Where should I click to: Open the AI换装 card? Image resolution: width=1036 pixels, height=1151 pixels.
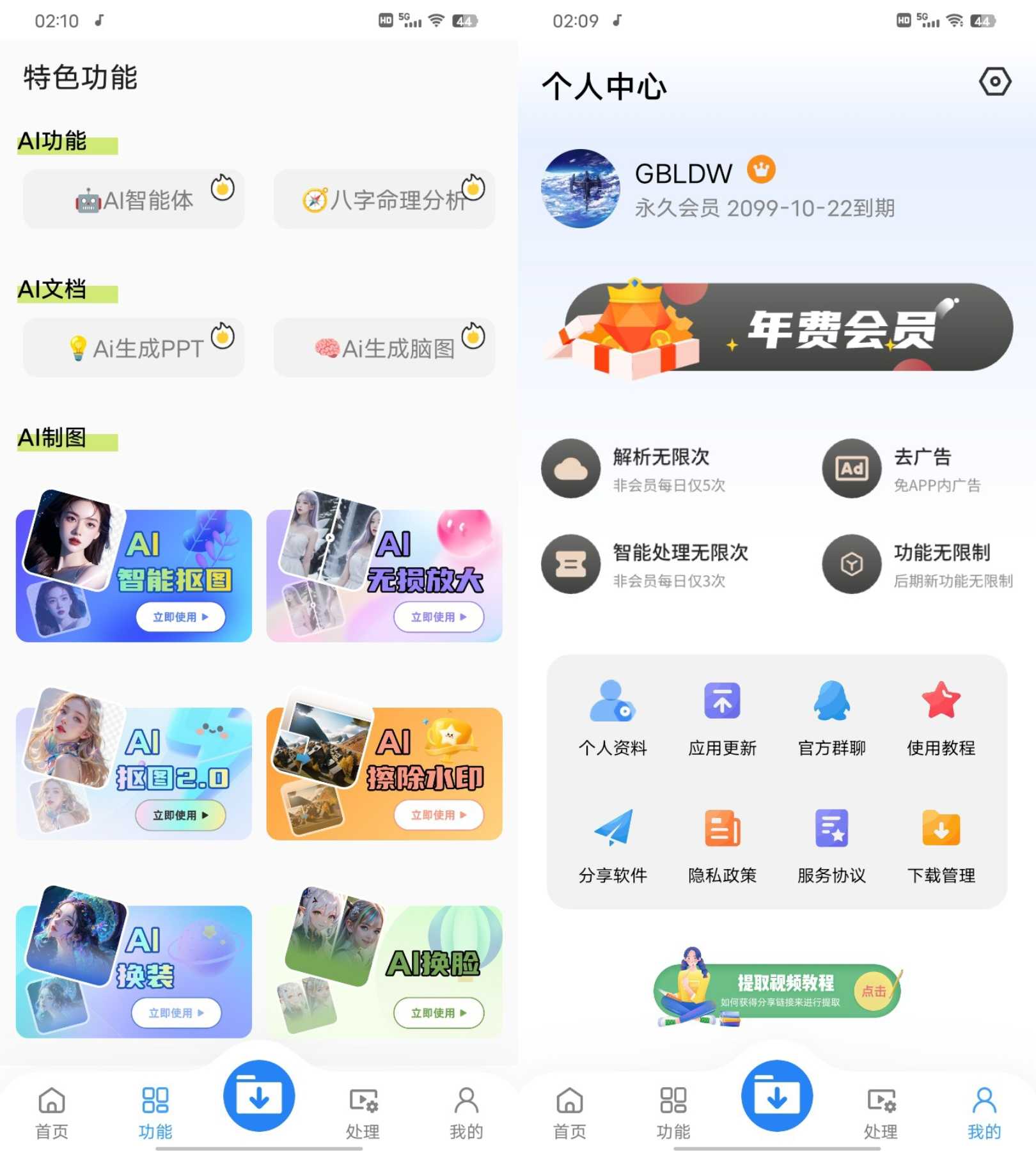(x=134, y=971)
